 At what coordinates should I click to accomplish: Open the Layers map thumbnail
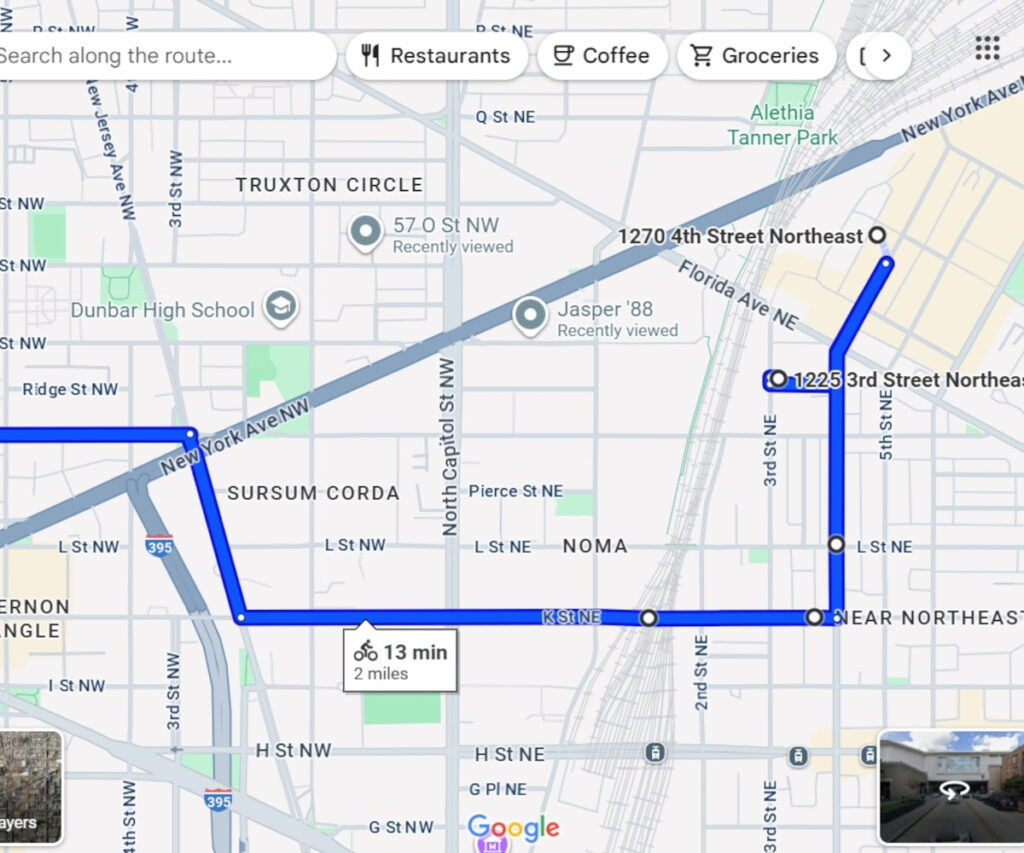click(28, 788)
